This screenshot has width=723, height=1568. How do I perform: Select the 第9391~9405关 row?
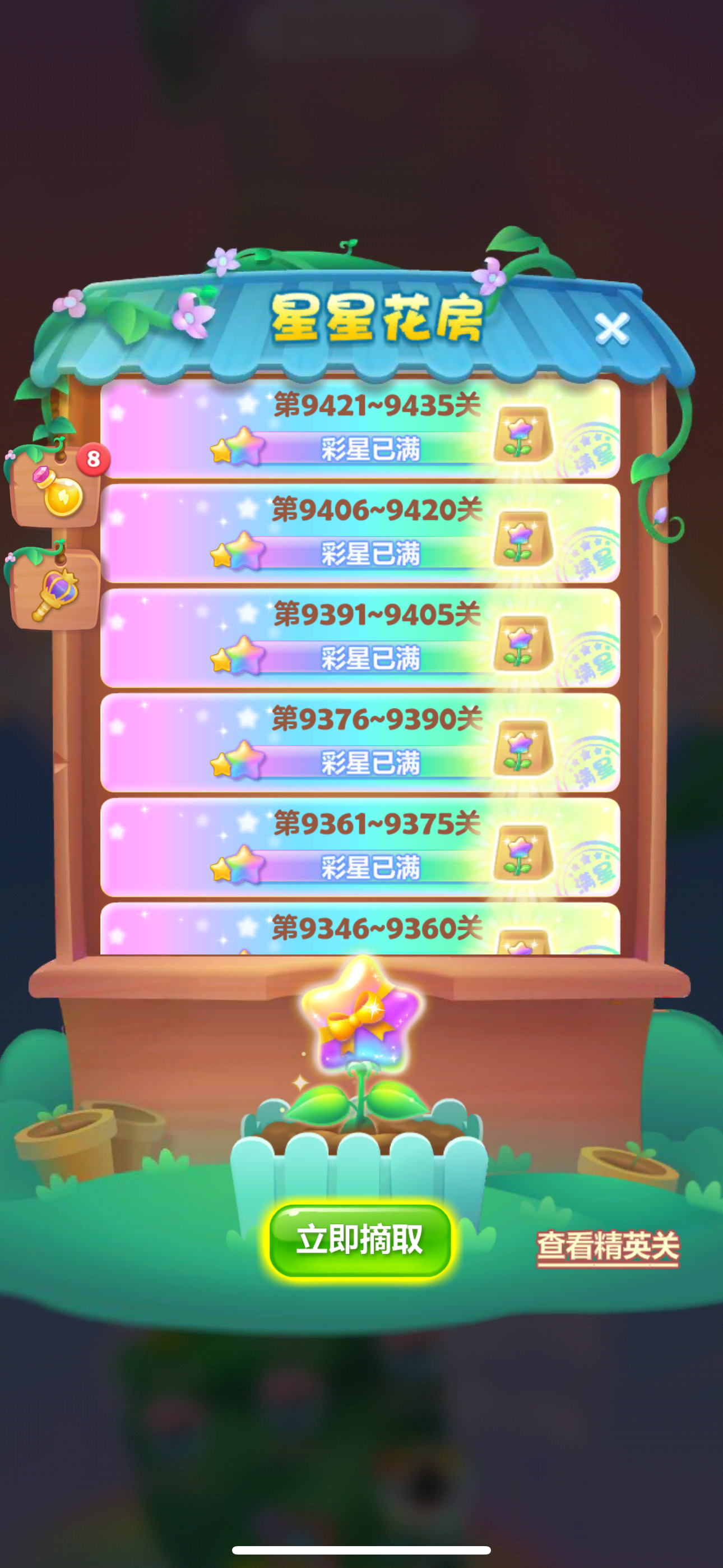tap(360, 639)
